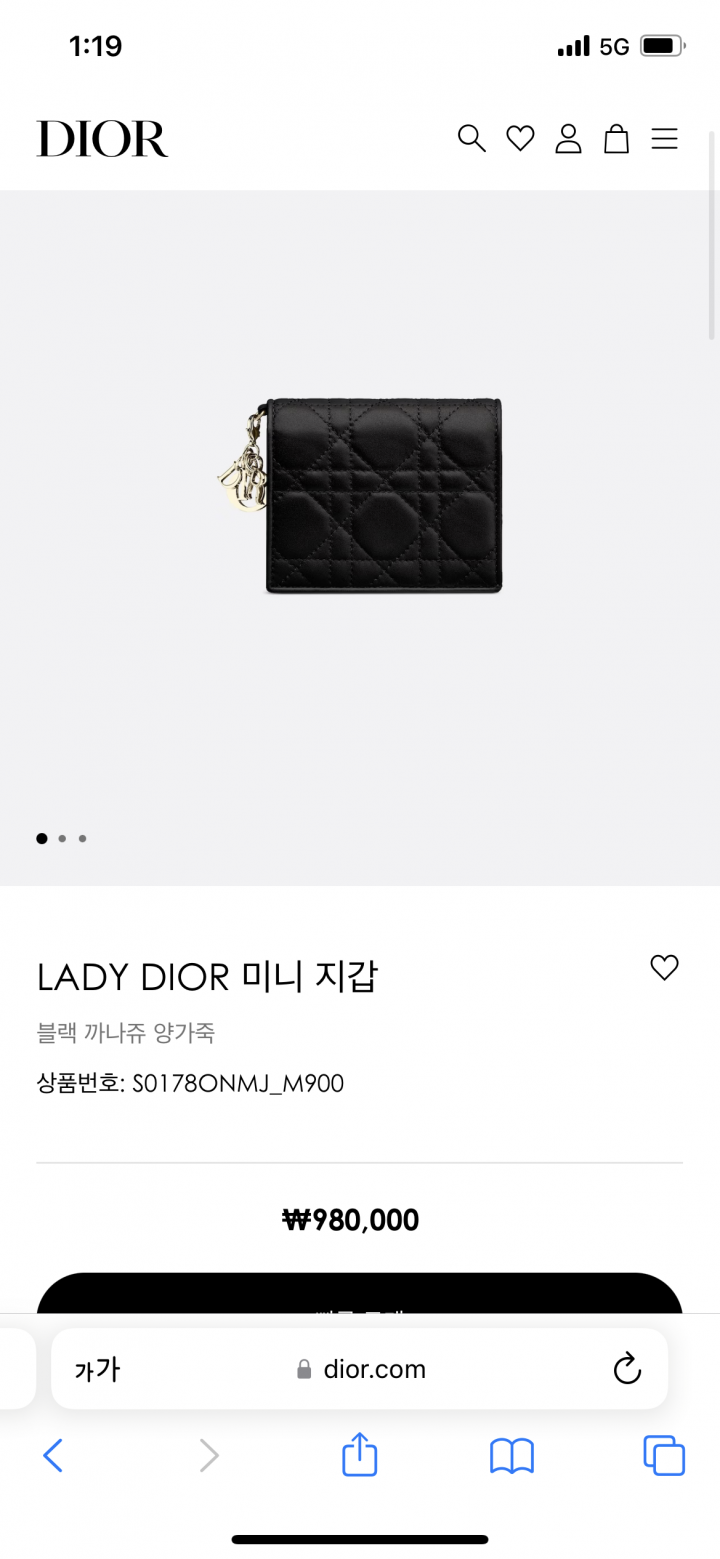View the black Lady Dior wallet image
The height and width of the screenshot is (1559, 720).
[360, 496]
